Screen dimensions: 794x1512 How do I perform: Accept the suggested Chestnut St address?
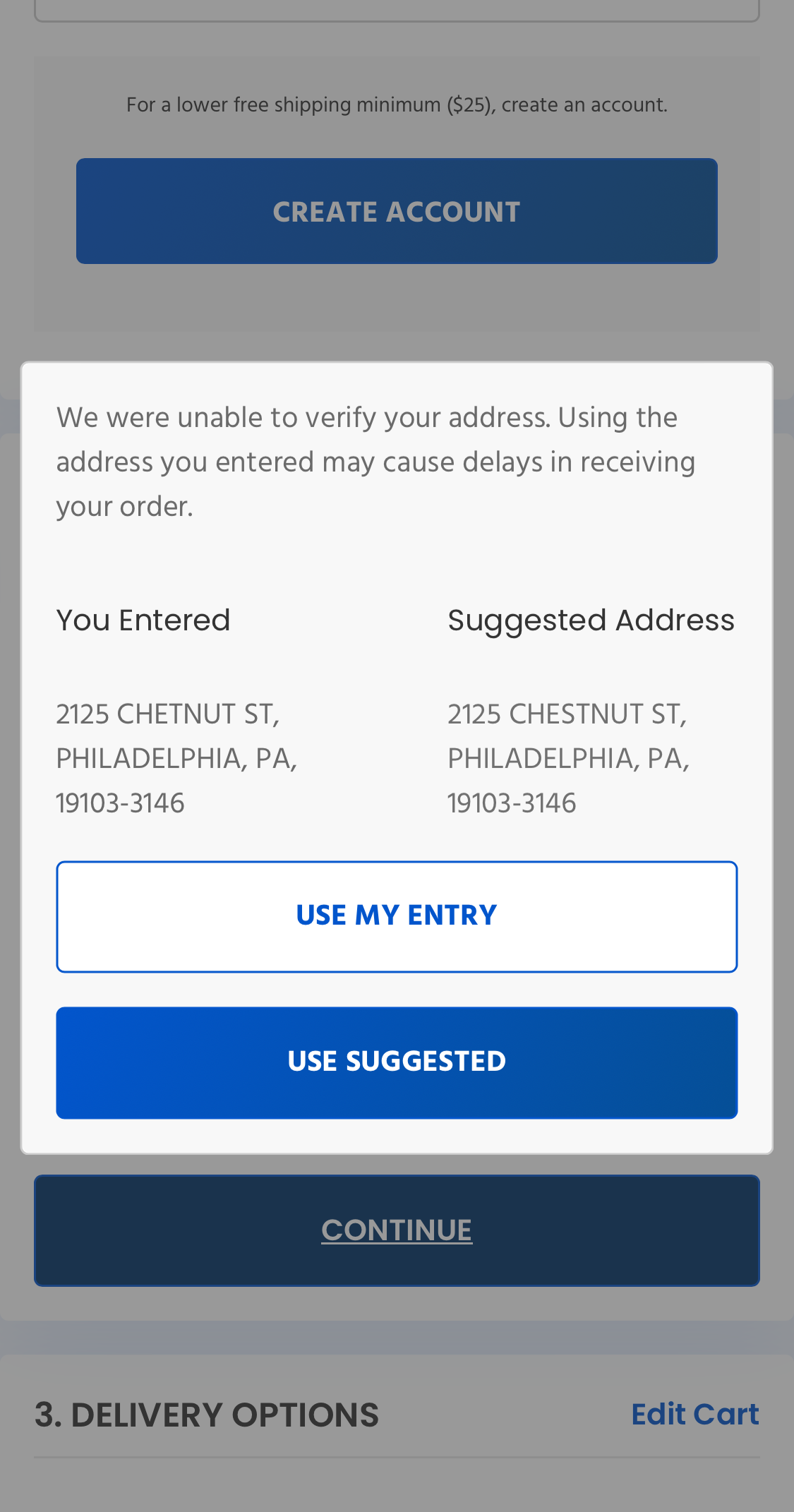(x=397, y=1062)
